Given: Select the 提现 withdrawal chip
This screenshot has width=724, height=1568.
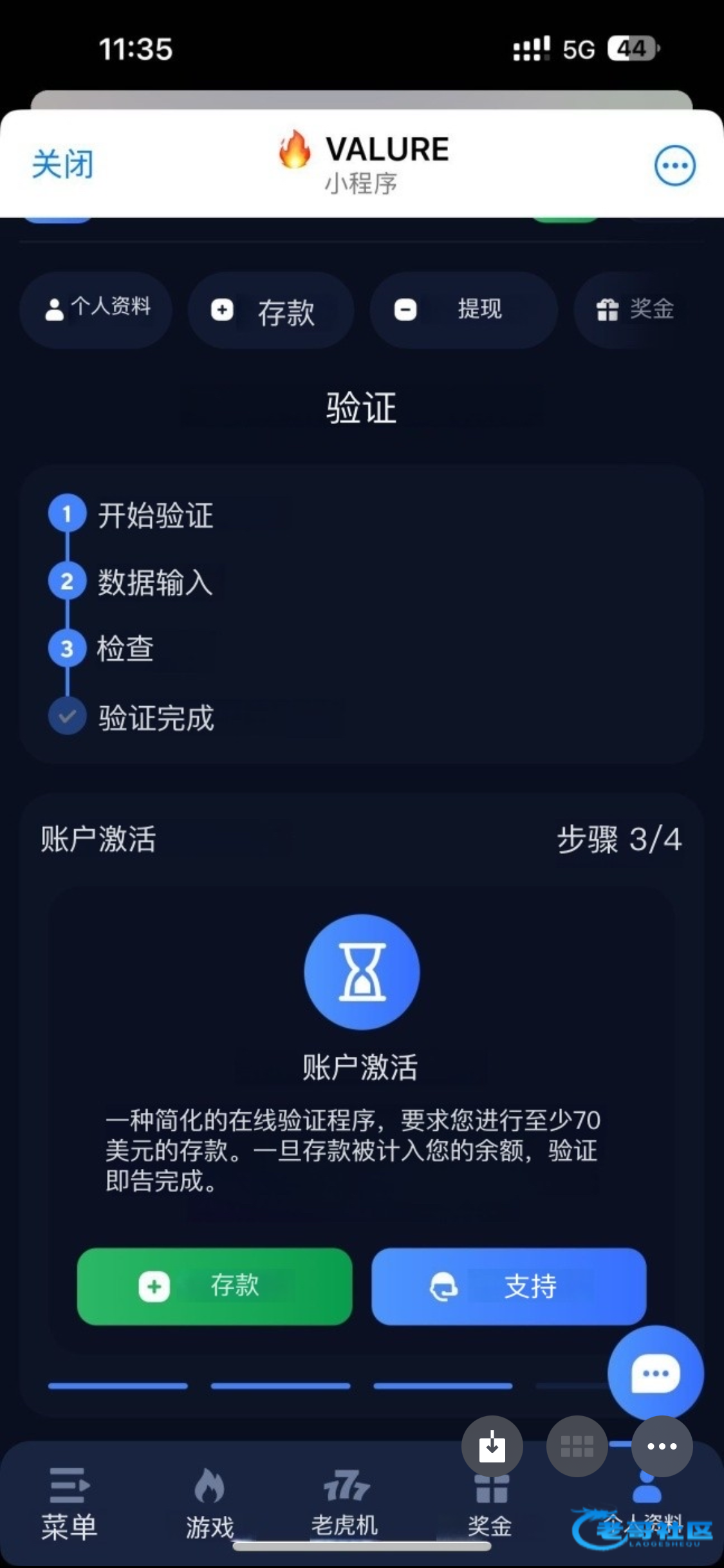Looking at the screenshot, I should pyautogui.click(x=463, y=310).
